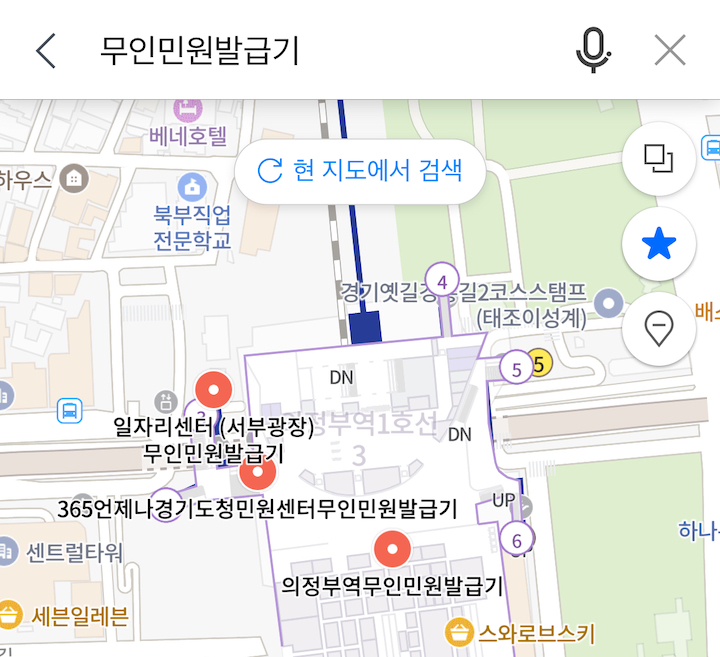This screenshot has height=657, width=720.
Task: Tap the location pin round button
Action: pyautogui.click(x=658, y=328)
